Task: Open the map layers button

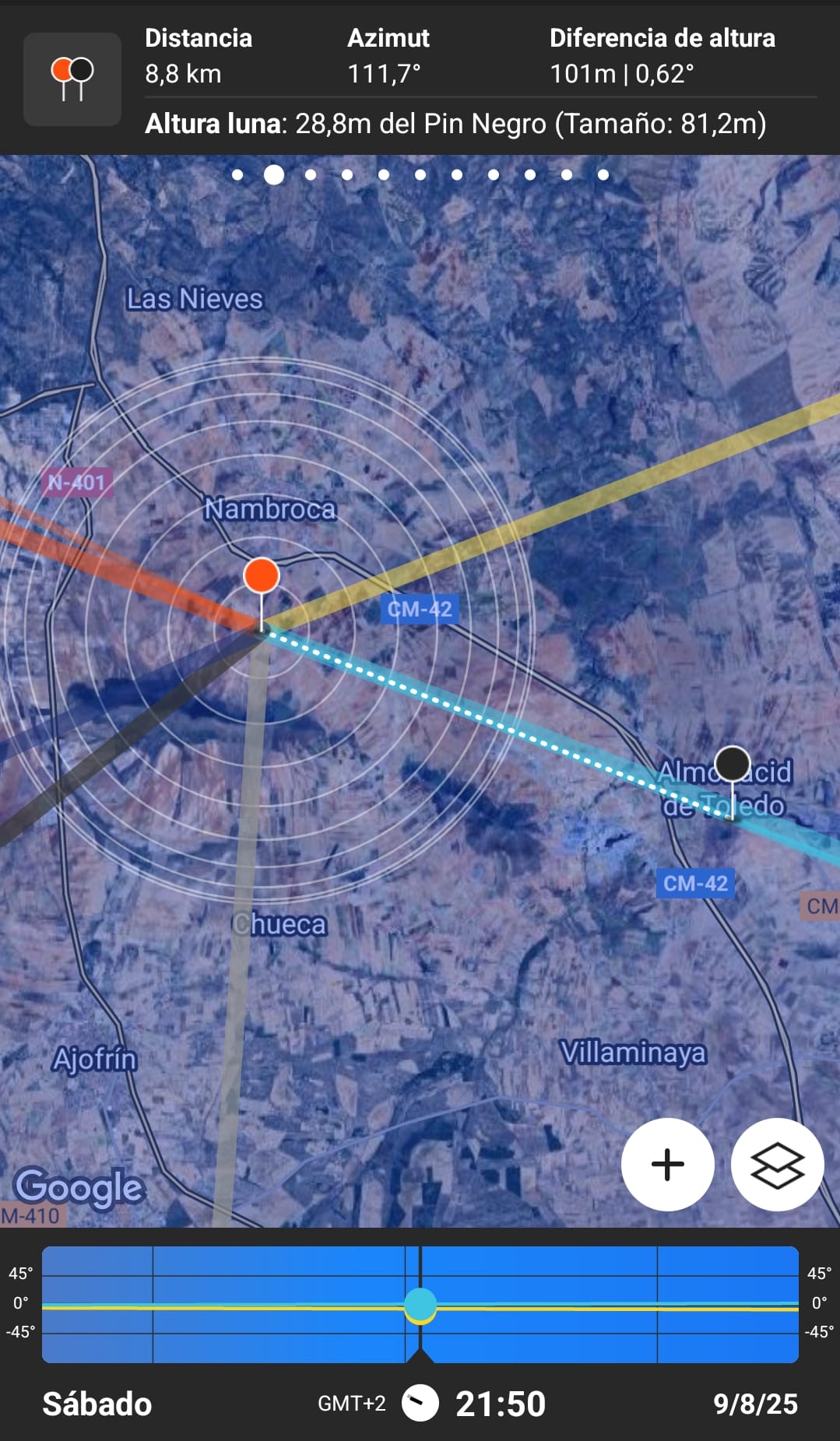Action: [x=777, y=1164]
